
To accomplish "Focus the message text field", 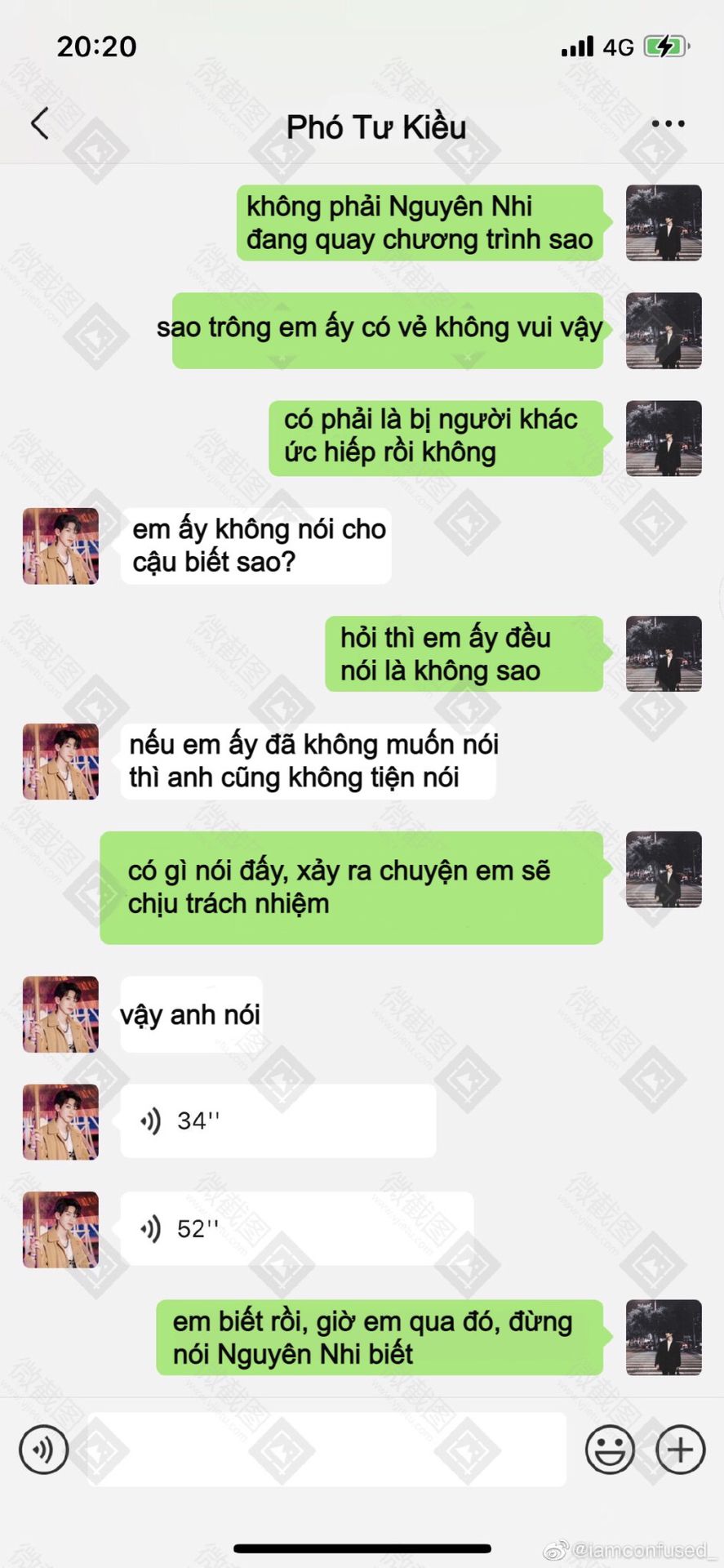I will (x=326, y=1450).
